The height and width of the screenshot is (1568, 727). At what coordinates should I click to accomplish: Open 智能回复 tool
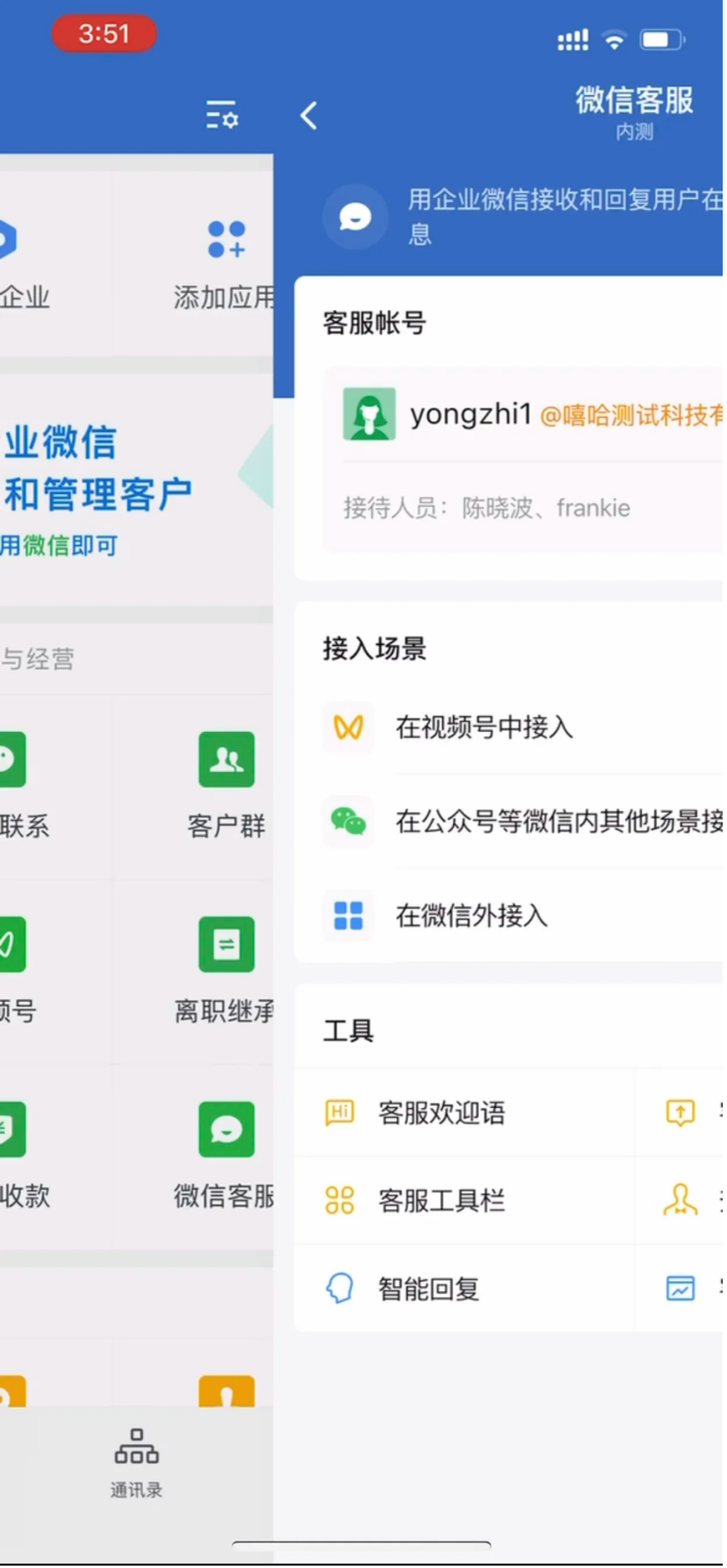[x=428, y=1289]
